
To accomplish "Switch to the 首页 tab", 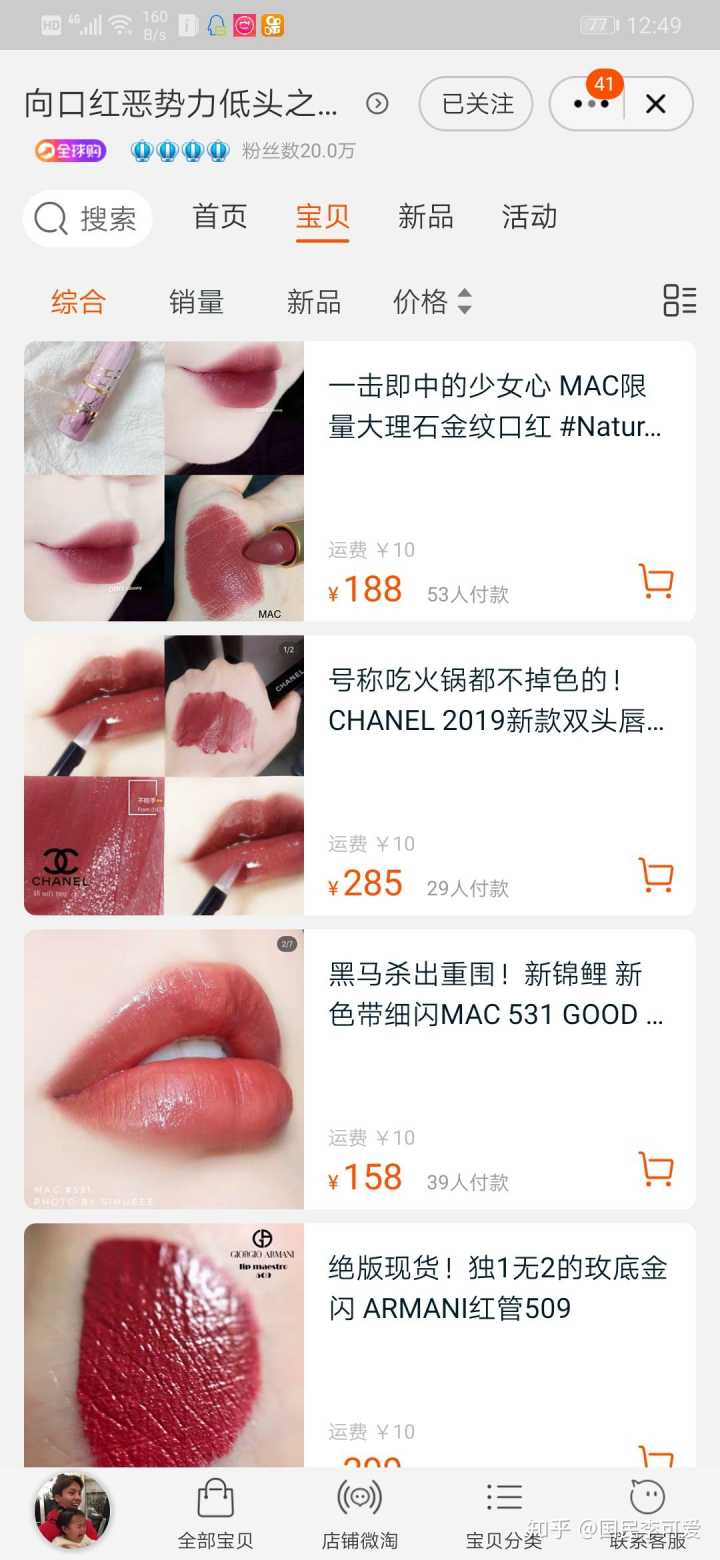I will pyautogui.click(x=220, y=217).
